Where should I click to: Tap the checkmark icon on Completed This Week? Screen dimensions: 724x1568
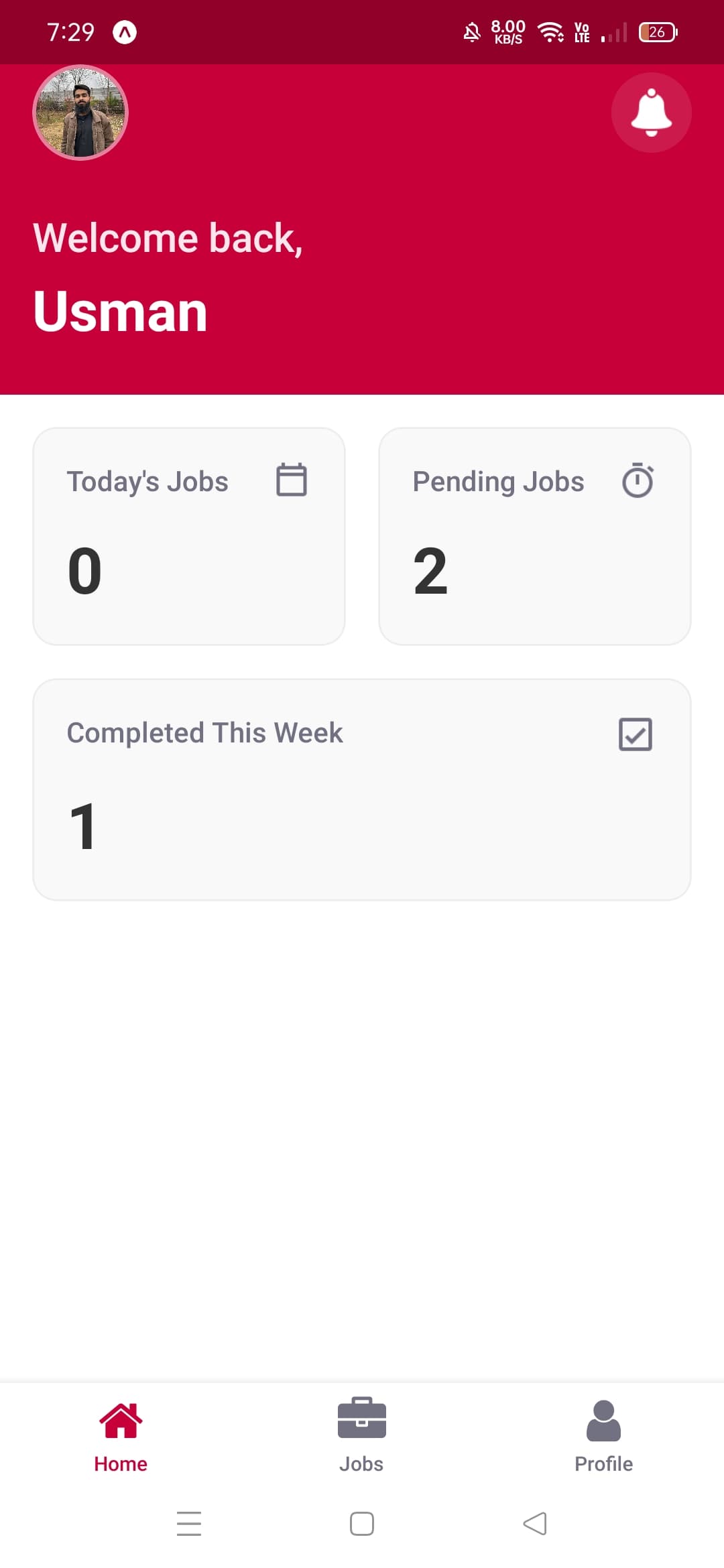[634, 734]
